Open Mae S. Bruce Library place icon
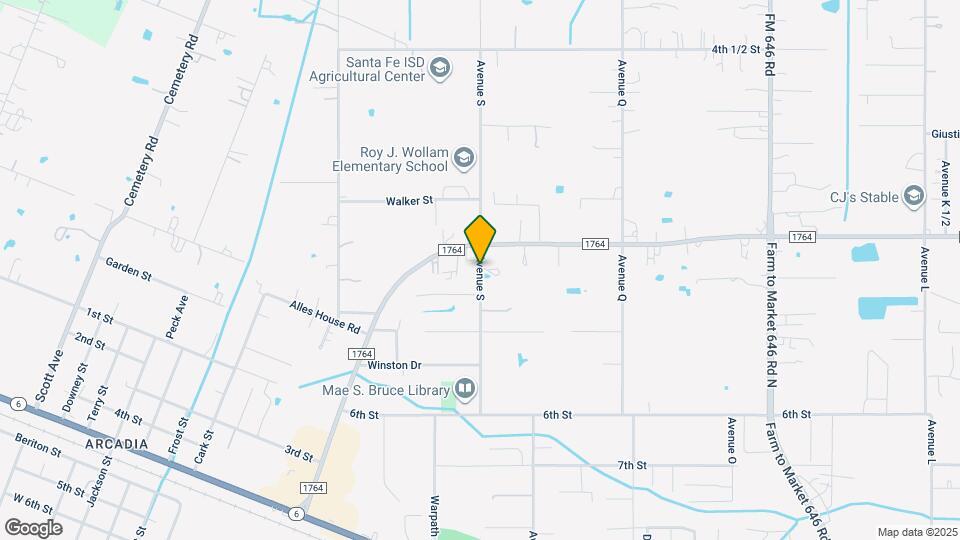Image resolution: width=960 pixels, height=540 pixels. click(x=465, y=388)
